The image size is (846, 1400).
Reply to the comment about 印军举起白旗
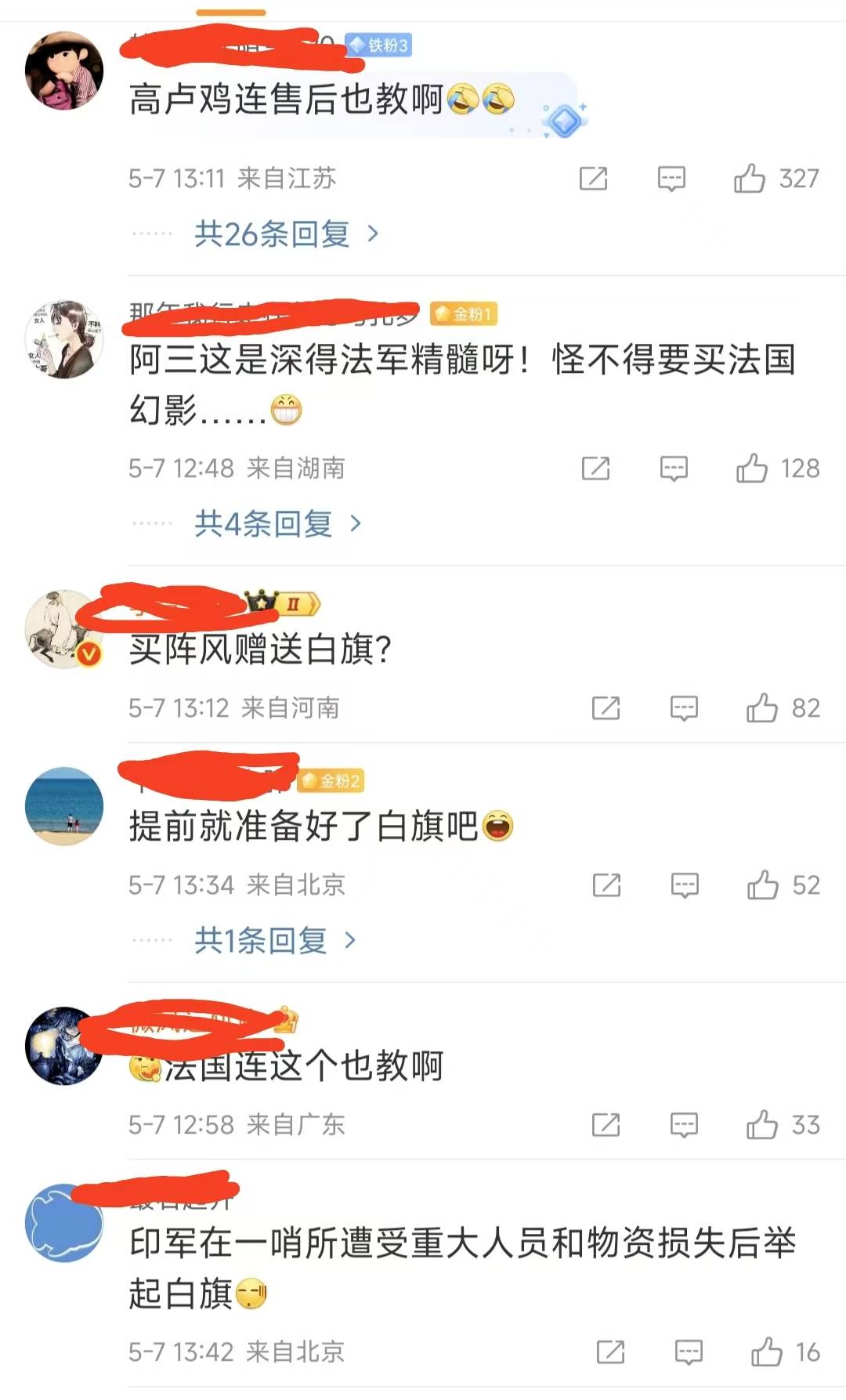coord(689,1352)
